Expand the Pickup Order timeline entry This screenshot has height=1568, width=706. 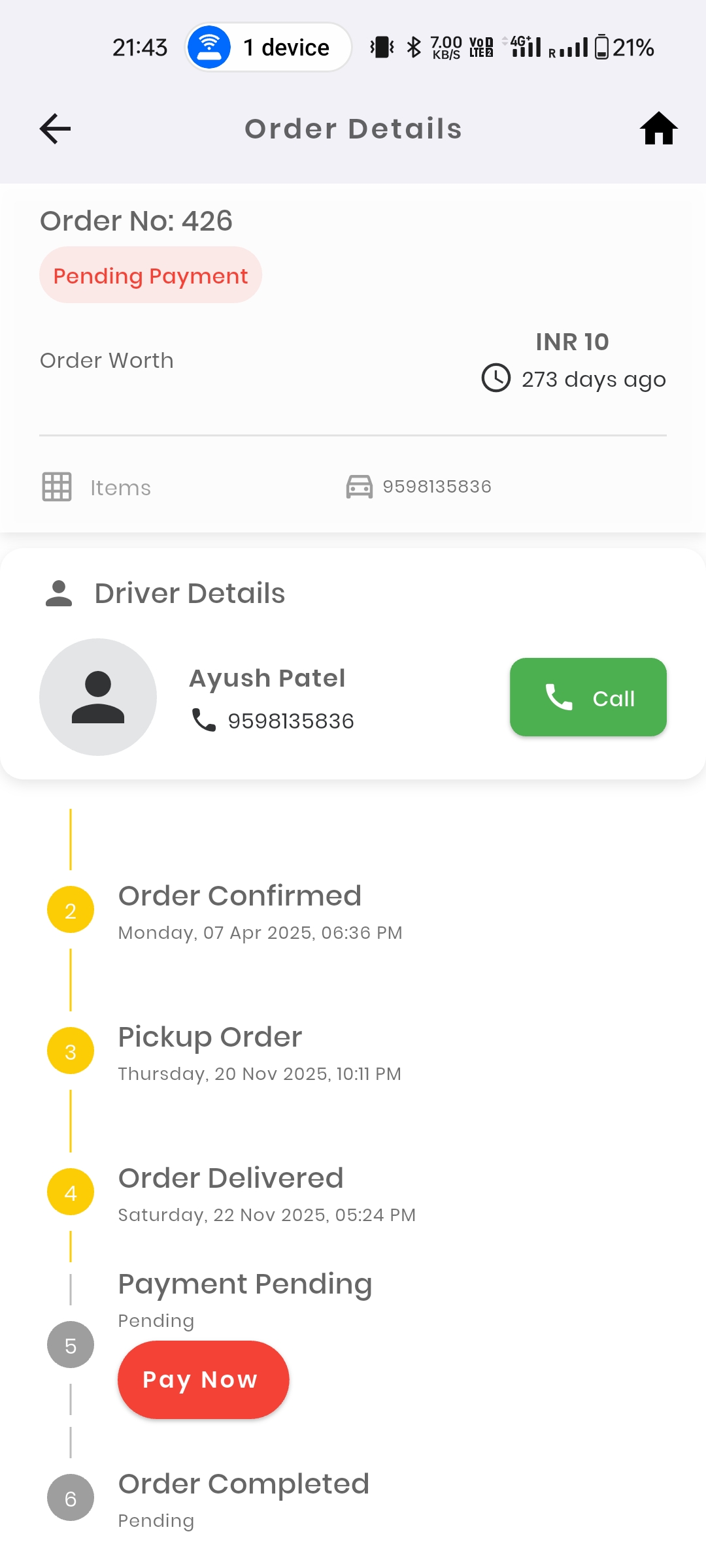(x=209, y=1037)
